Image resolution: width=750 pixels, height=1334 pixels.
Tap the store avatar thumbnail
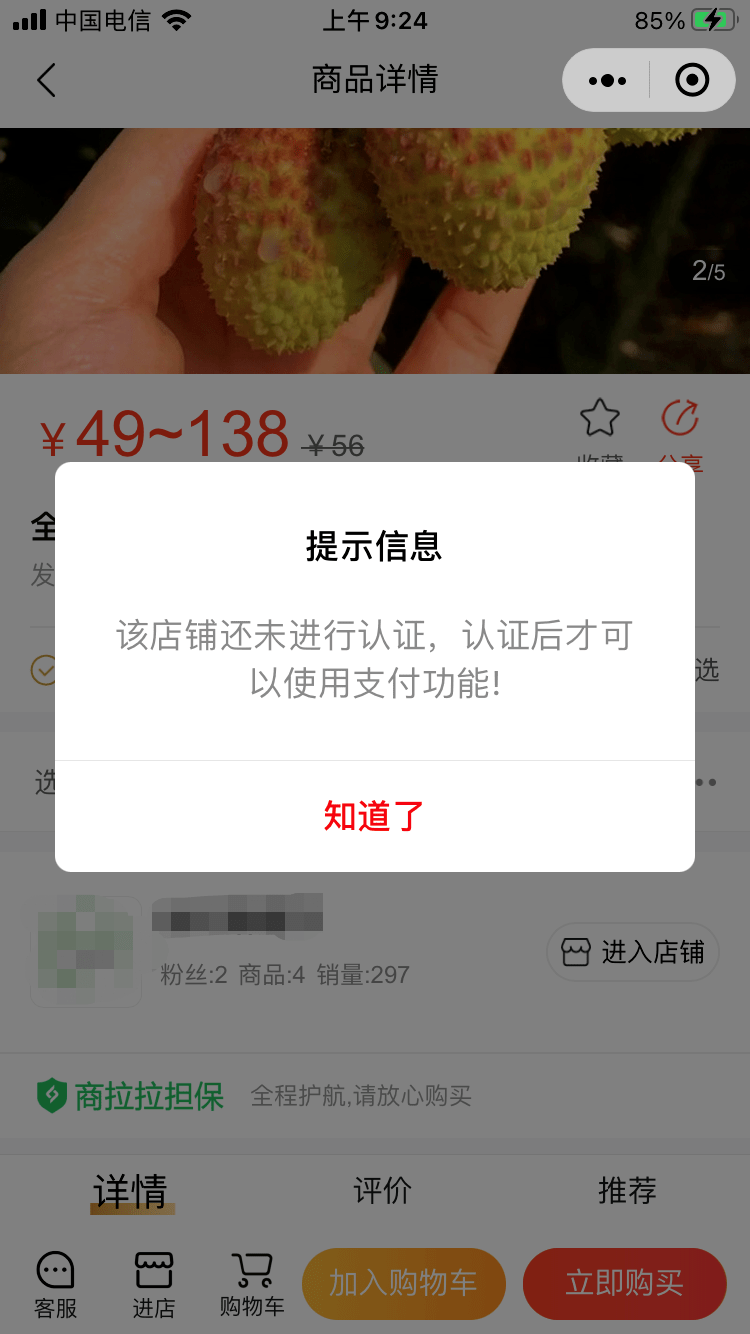pos(85,950)
